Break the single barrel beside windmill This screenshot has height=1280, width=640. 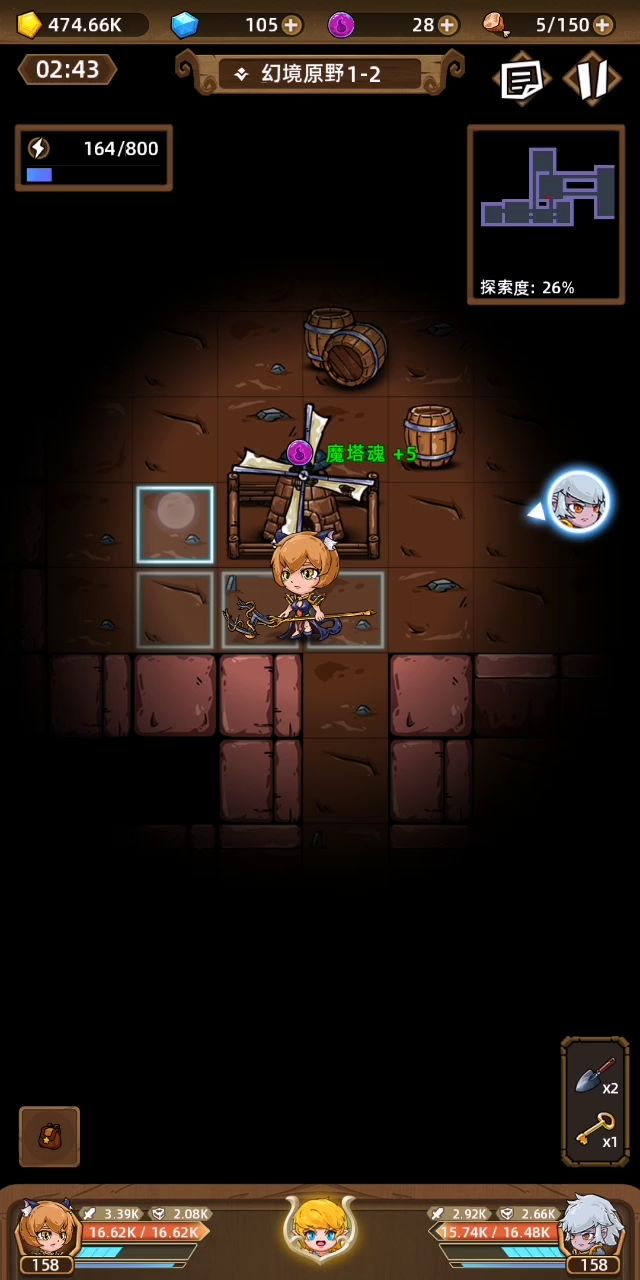pos(431,435)
